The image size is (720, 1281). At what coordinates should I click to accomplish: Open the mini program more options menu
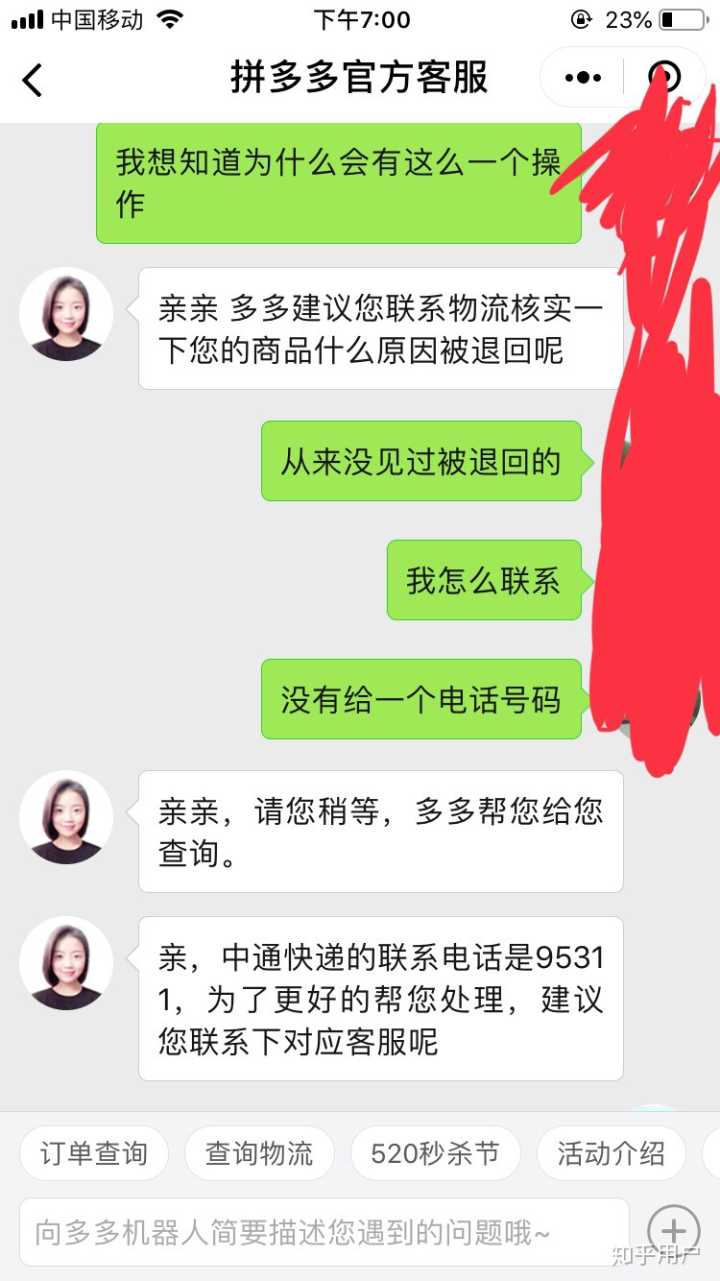coord(584,78)
